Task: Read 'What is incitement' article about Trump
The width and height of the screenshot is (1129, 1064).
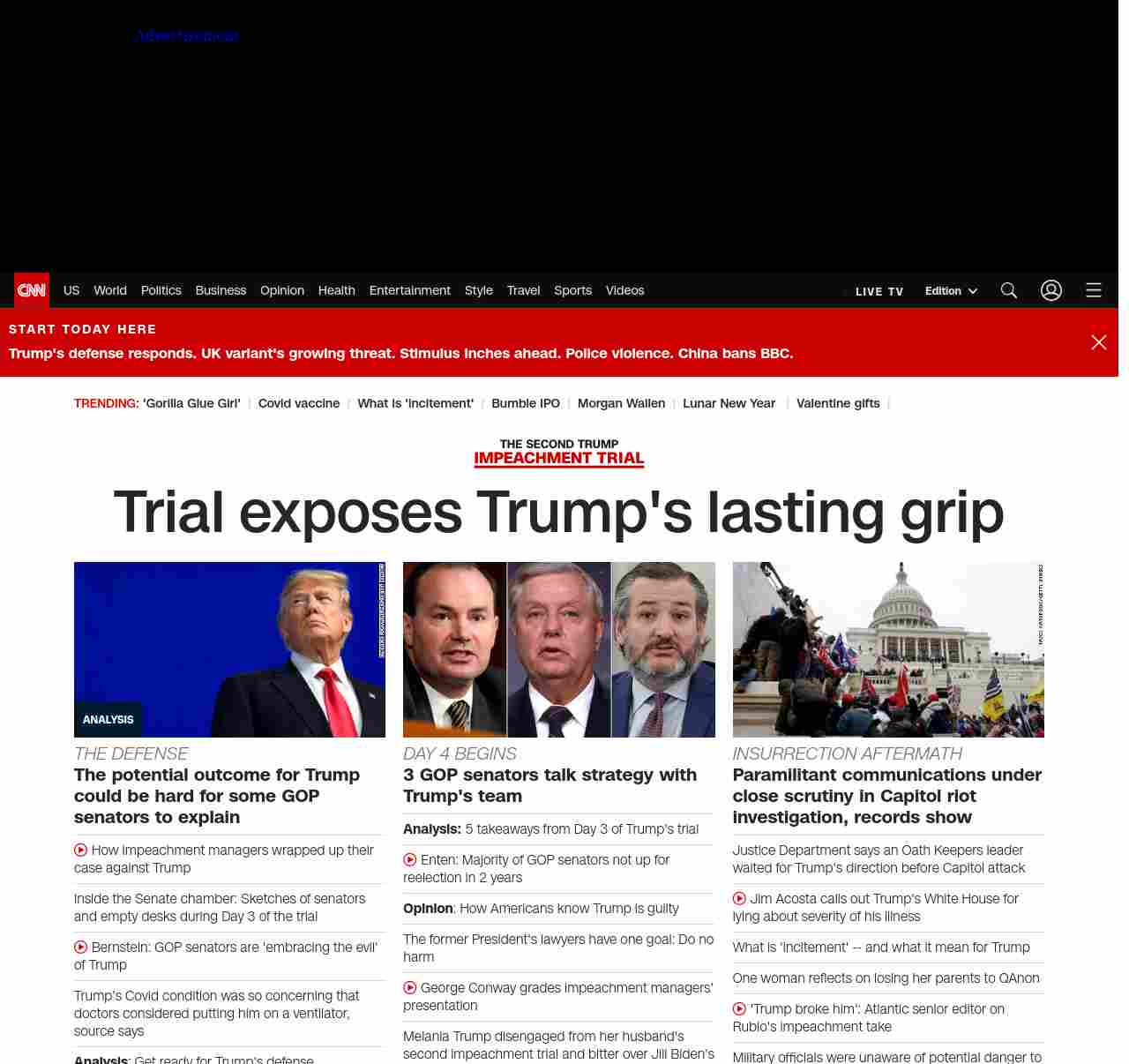Action: click(880, 948)
